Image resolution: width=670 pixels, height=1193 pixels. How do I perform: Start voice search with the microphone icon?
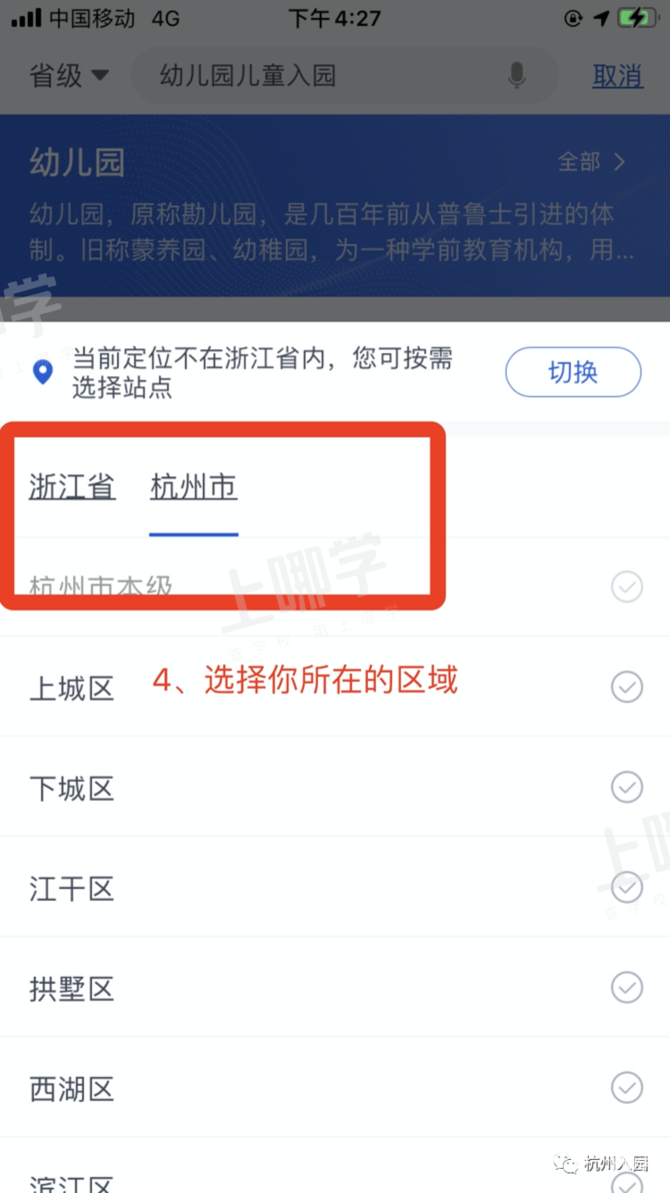point(517,75)
